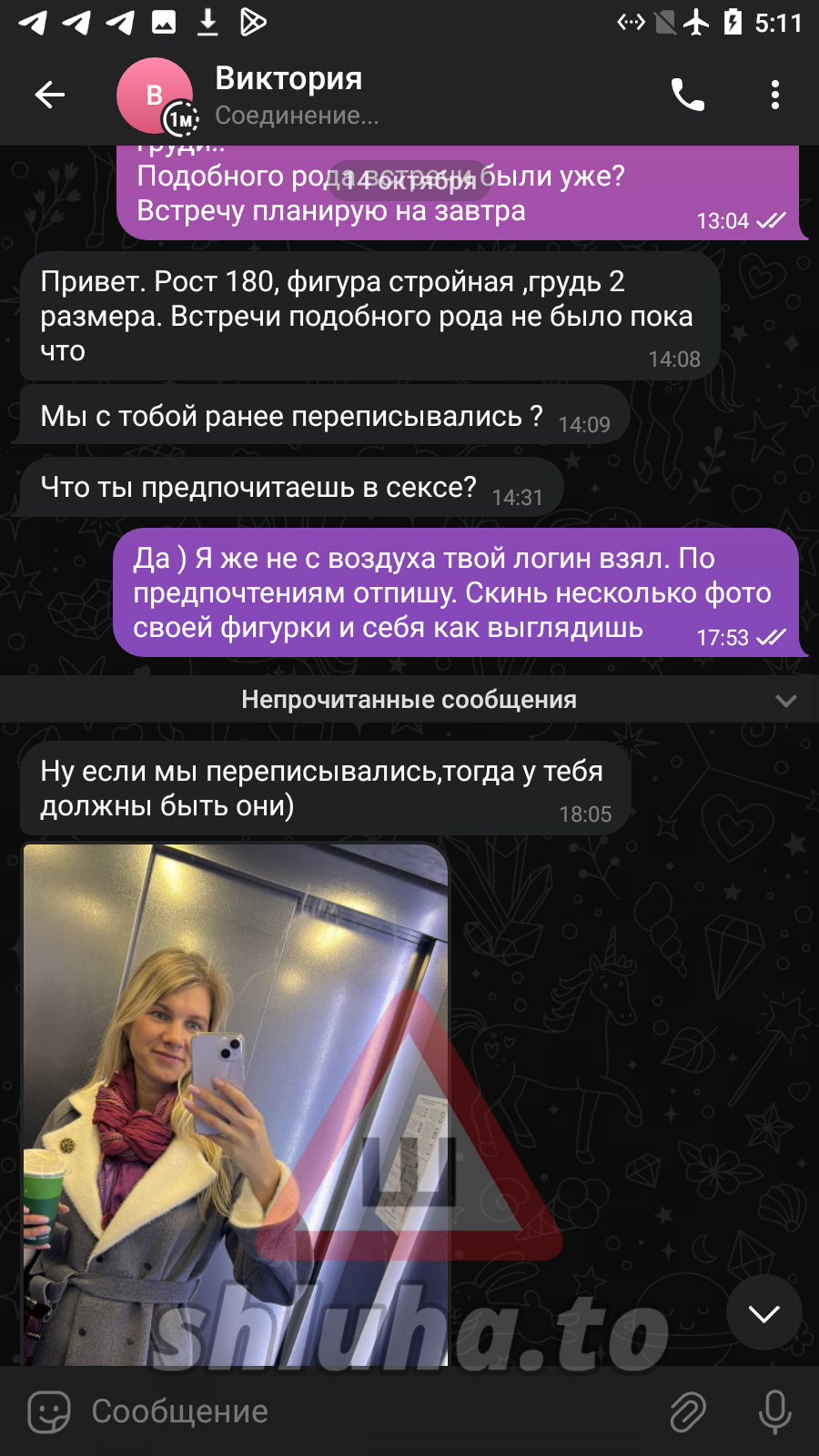Open the emoji and sticker panel
The width and height of the screenshot is (819, 1456).
(x=49, y=1411)
